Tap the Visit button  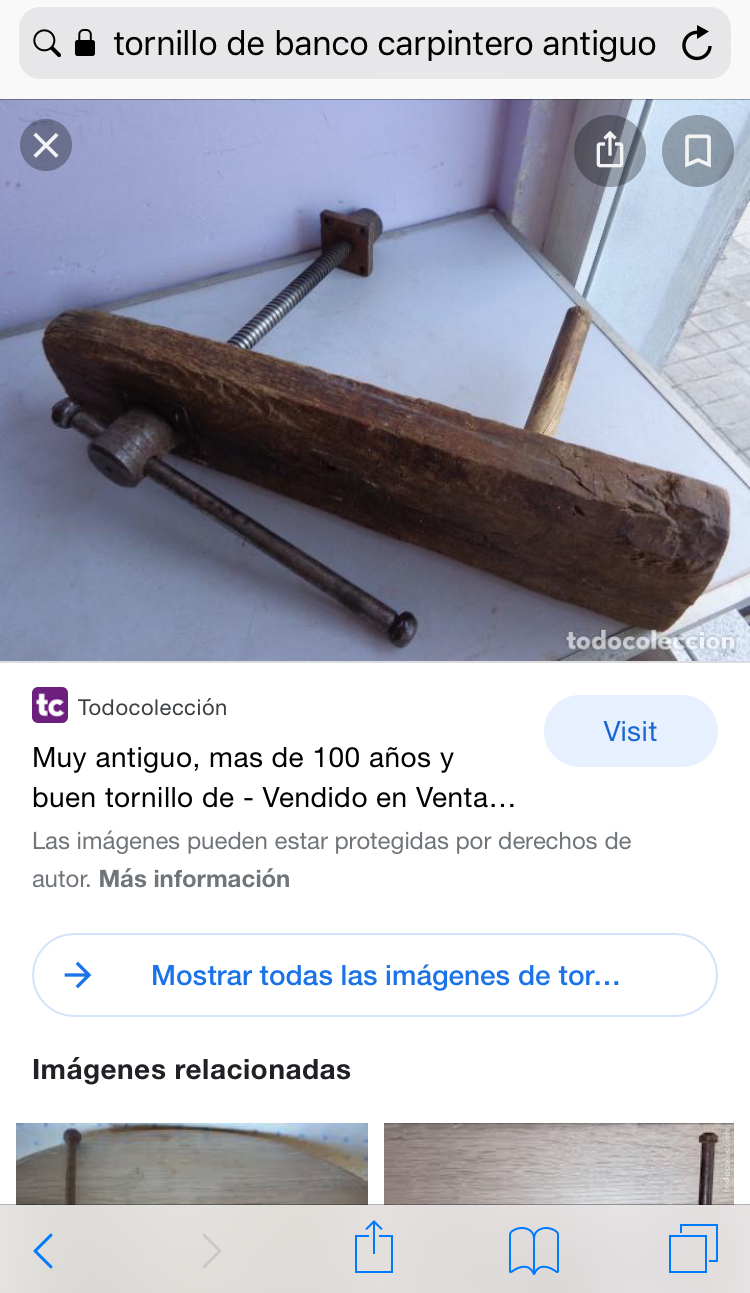[x=630, y=731]
